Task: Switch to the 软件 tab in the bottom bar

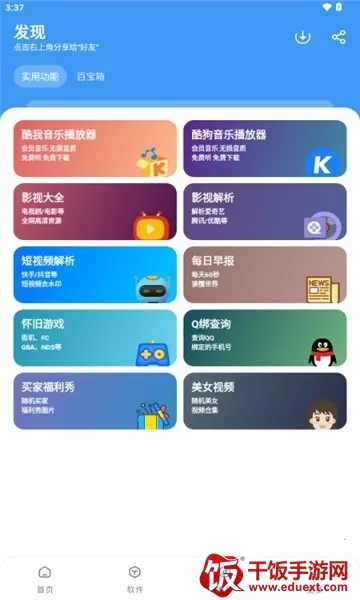Action: [135, 579]
